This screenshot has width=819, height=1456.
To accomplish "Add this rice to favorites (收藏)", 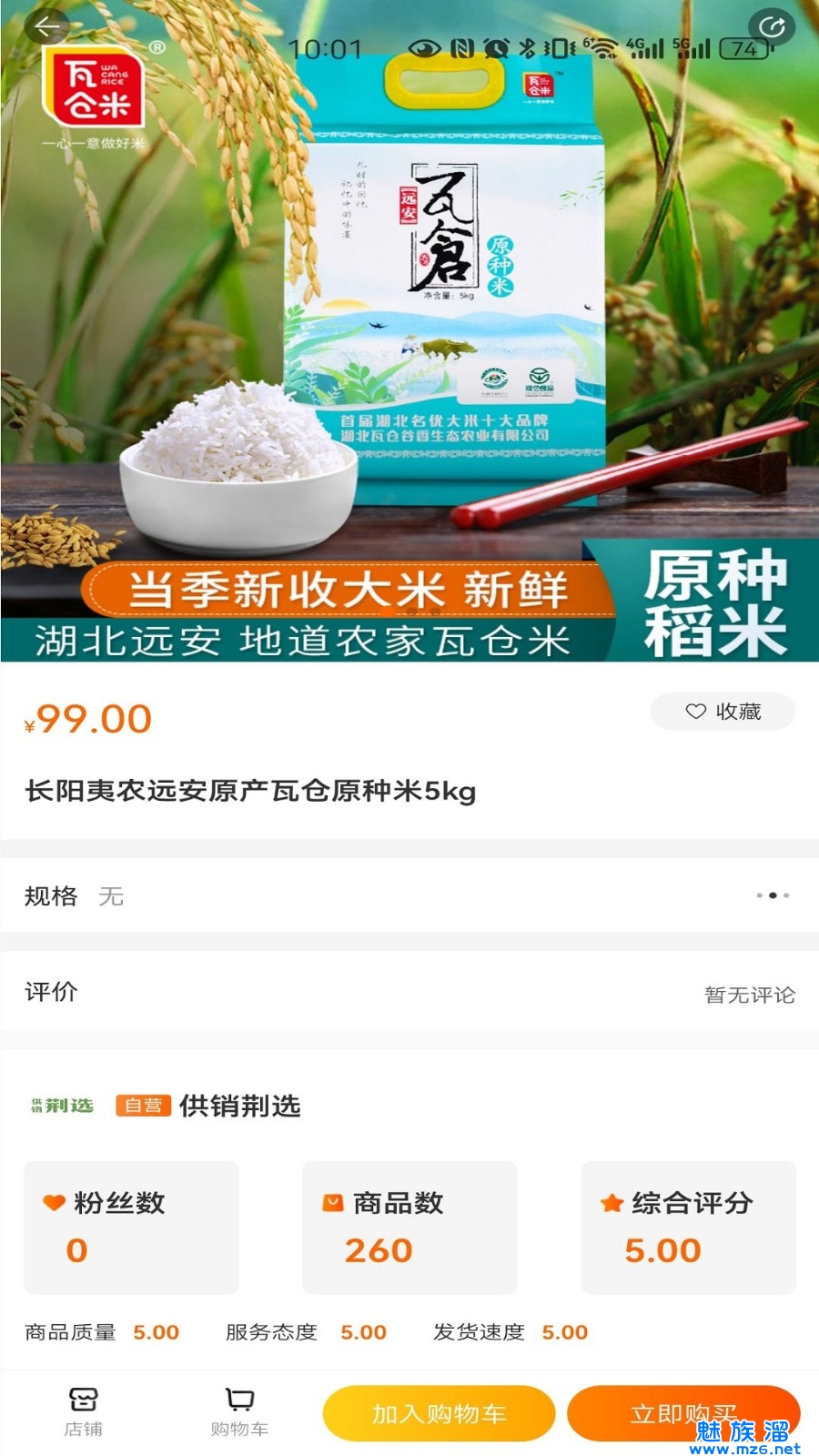I will point(723,712).
